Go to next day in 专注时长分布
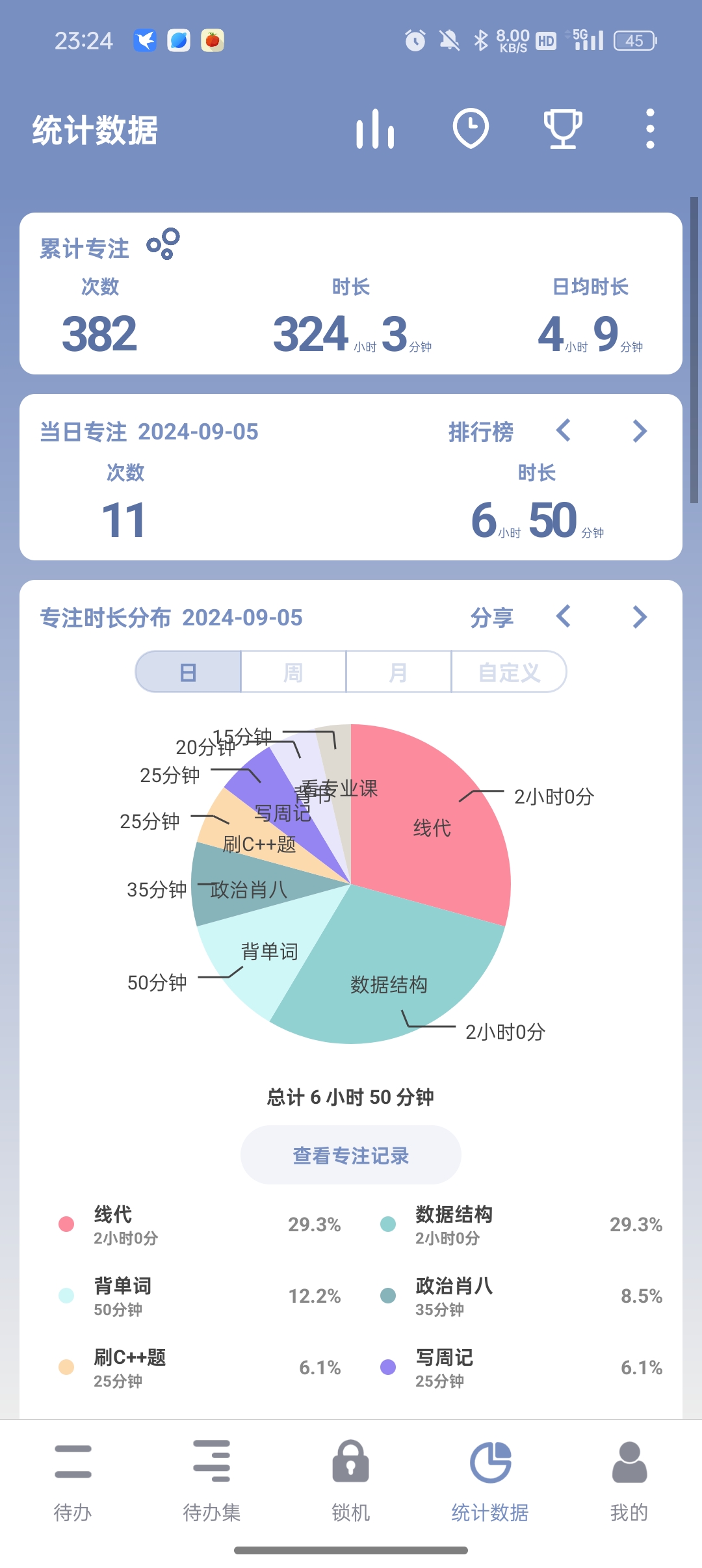The width and height of the screenshot is (702, 1568). click(640, 616)
